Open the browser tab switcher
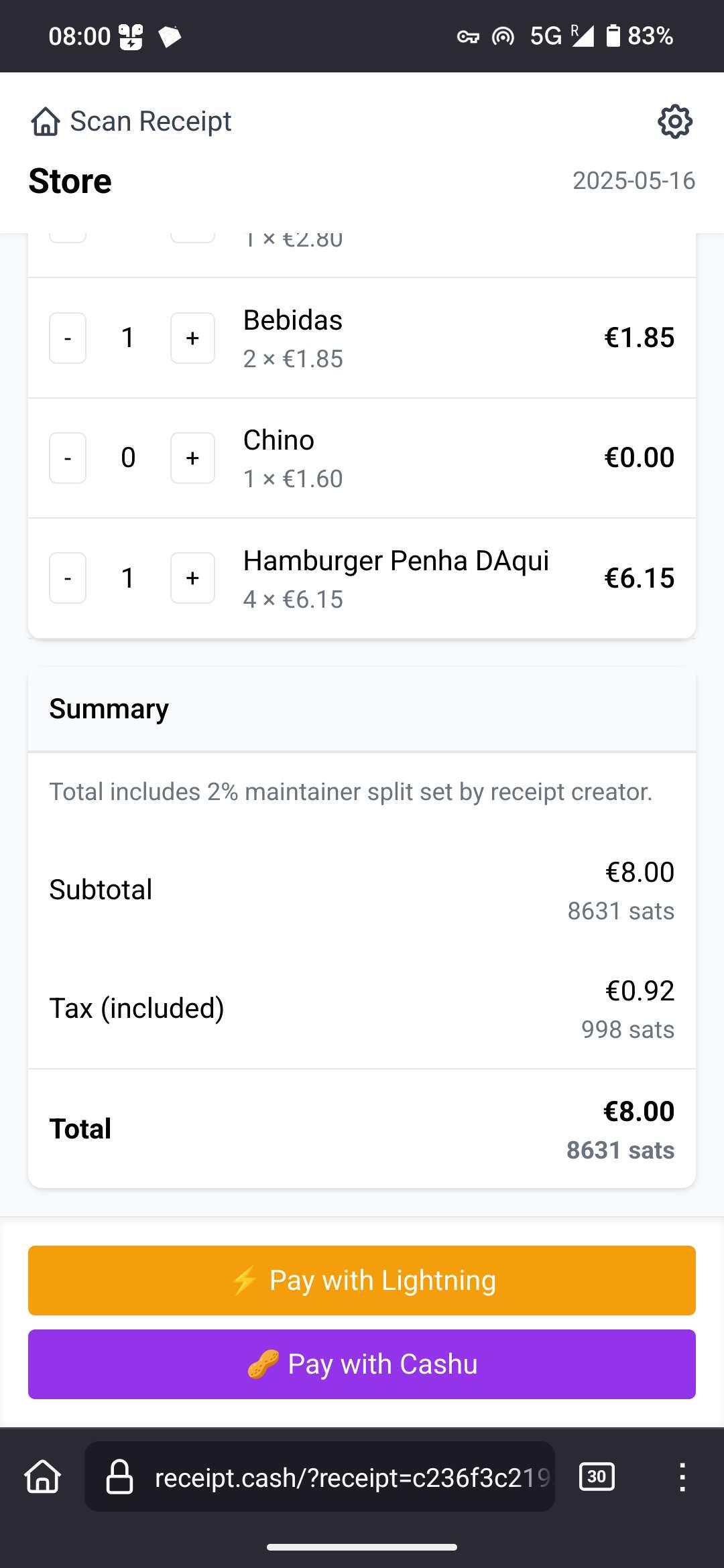This screenshot has height=1568, width=724. point(597,1477)
